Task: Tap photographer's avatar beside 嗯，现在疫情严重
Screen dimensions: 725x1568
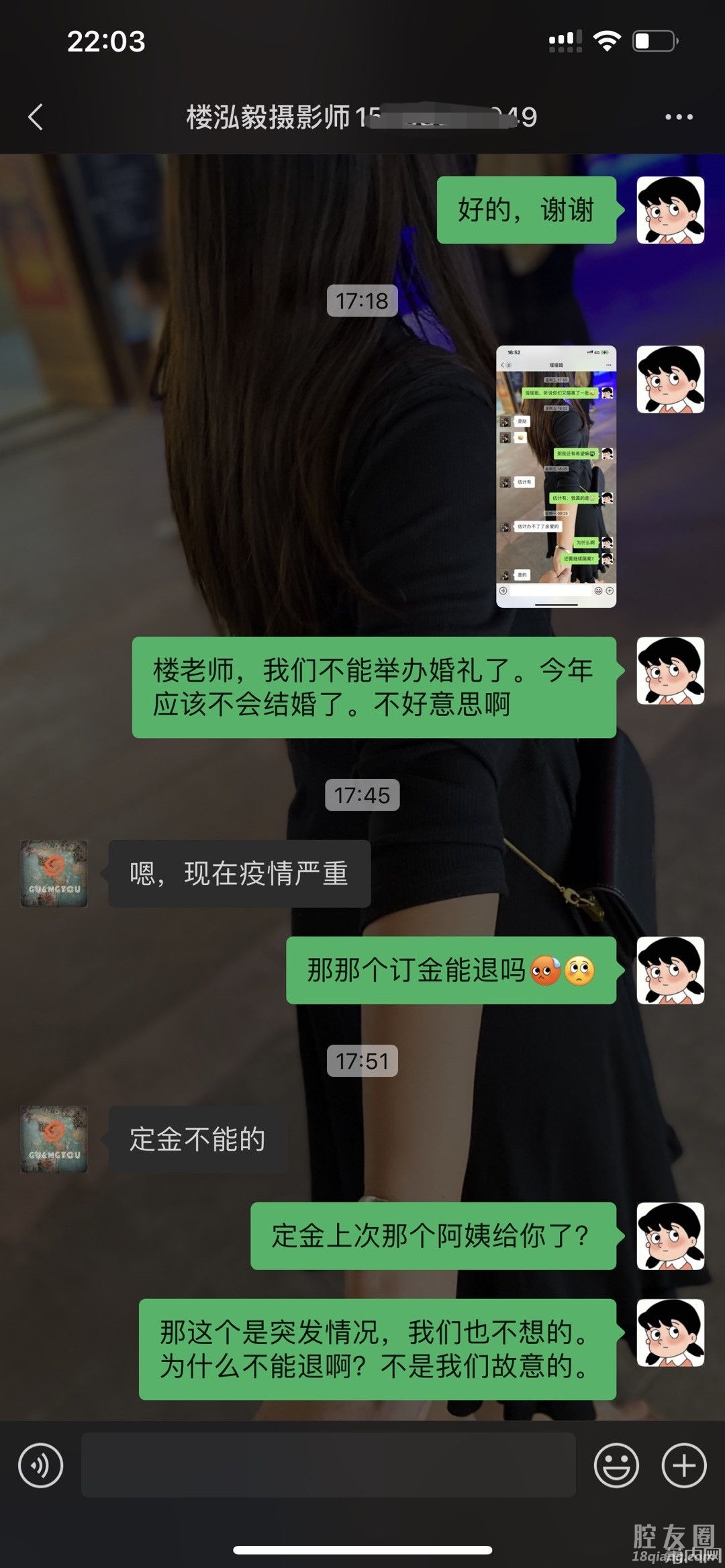Action: pos(54,874)
